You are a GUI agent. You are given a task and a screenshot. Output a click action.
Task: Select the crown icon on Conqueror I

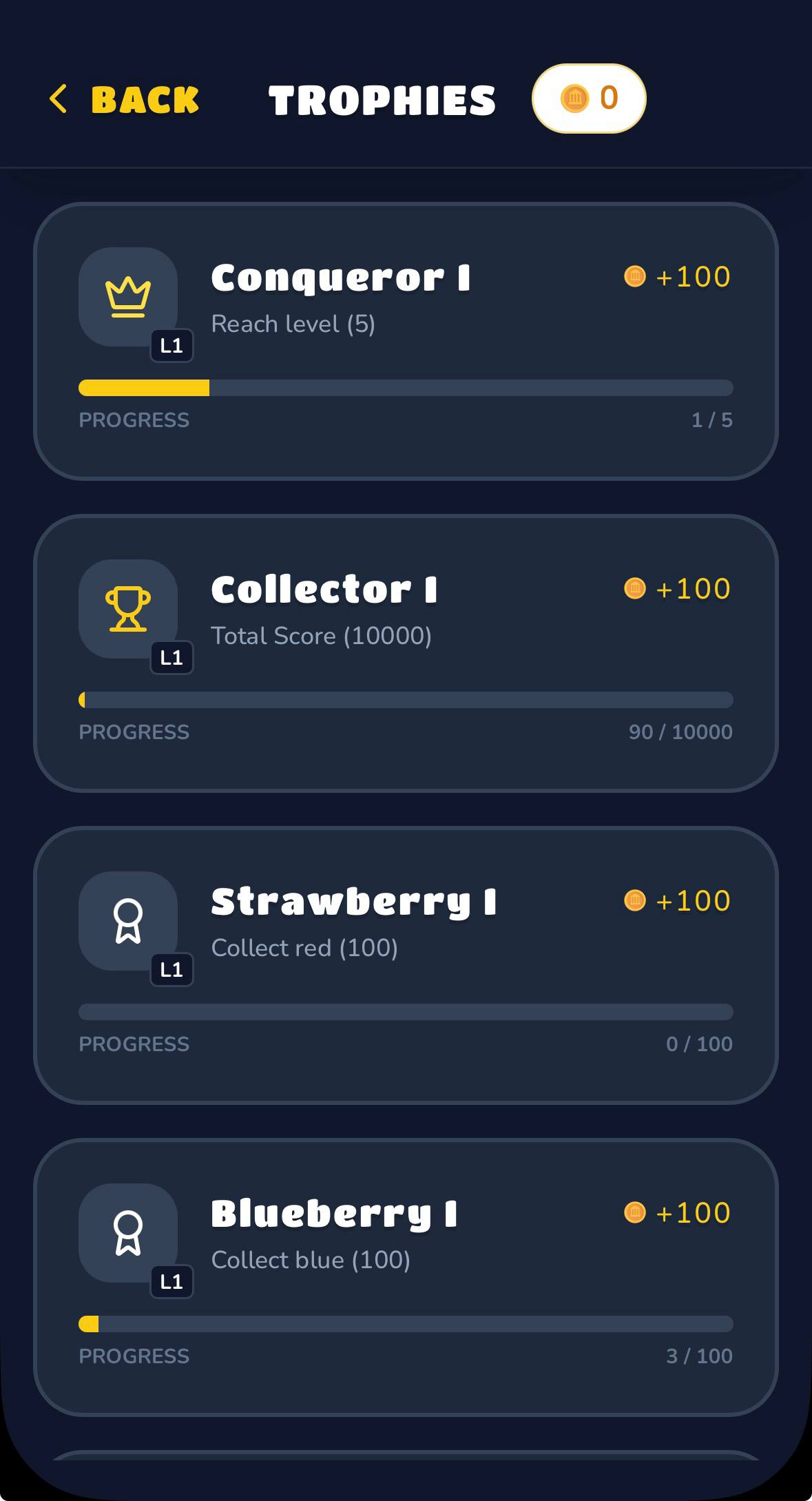point(129,296)
